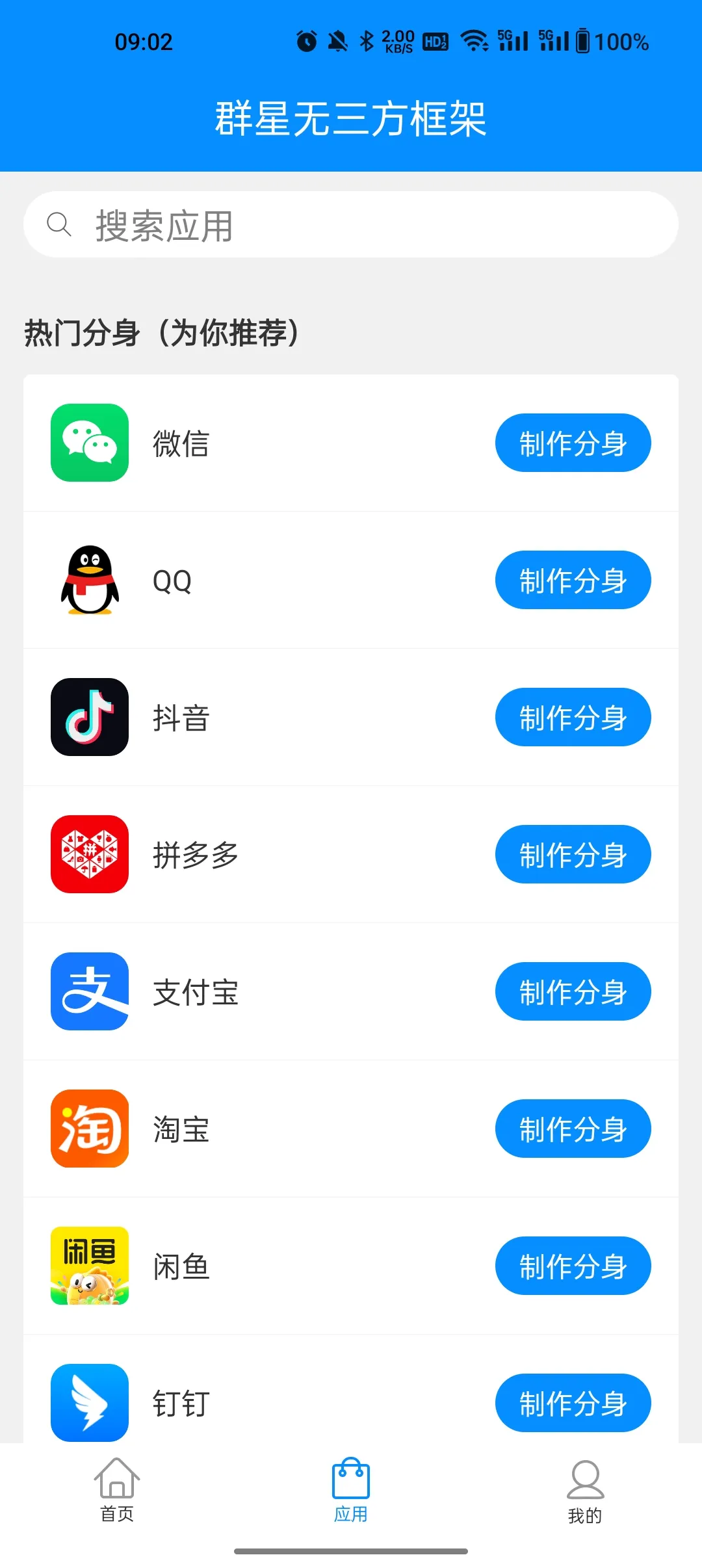Switch to the 首页 tab

pyautogui.click(x=117, y=1490)
